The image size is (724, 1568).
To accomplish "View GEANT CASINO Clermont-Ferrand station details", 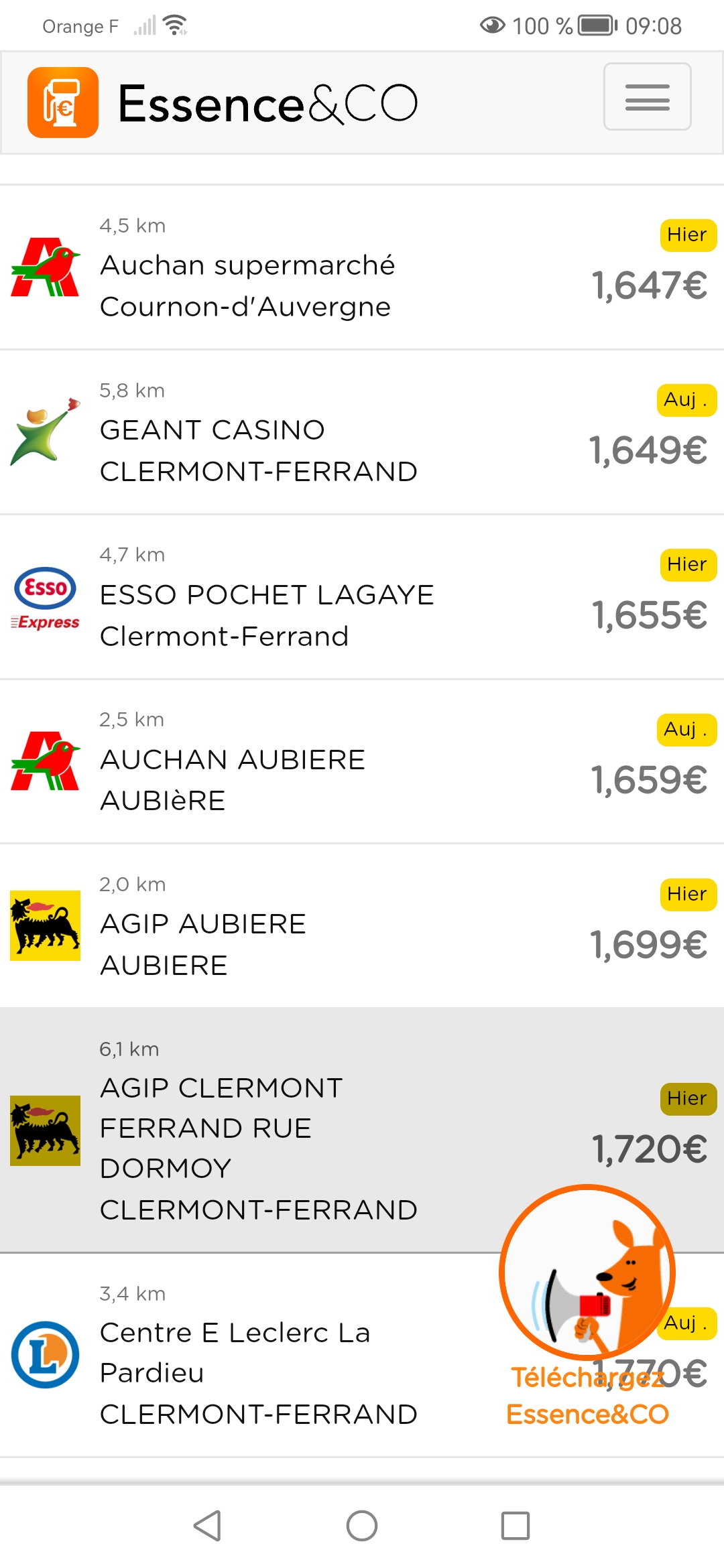I will [258, 450].
